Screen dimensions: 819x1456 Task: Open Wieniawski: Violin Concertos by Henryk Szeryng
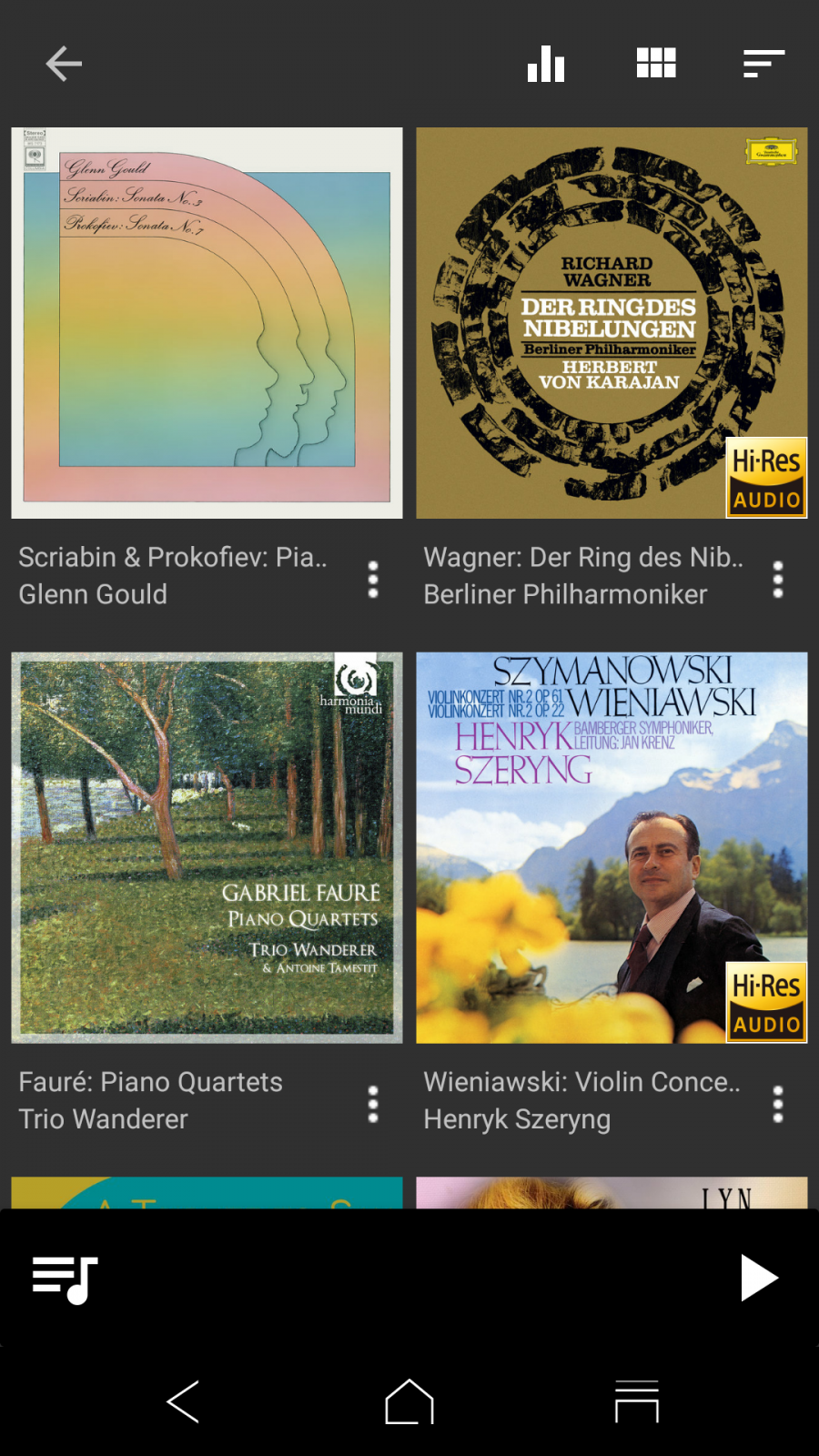point(612,847)
